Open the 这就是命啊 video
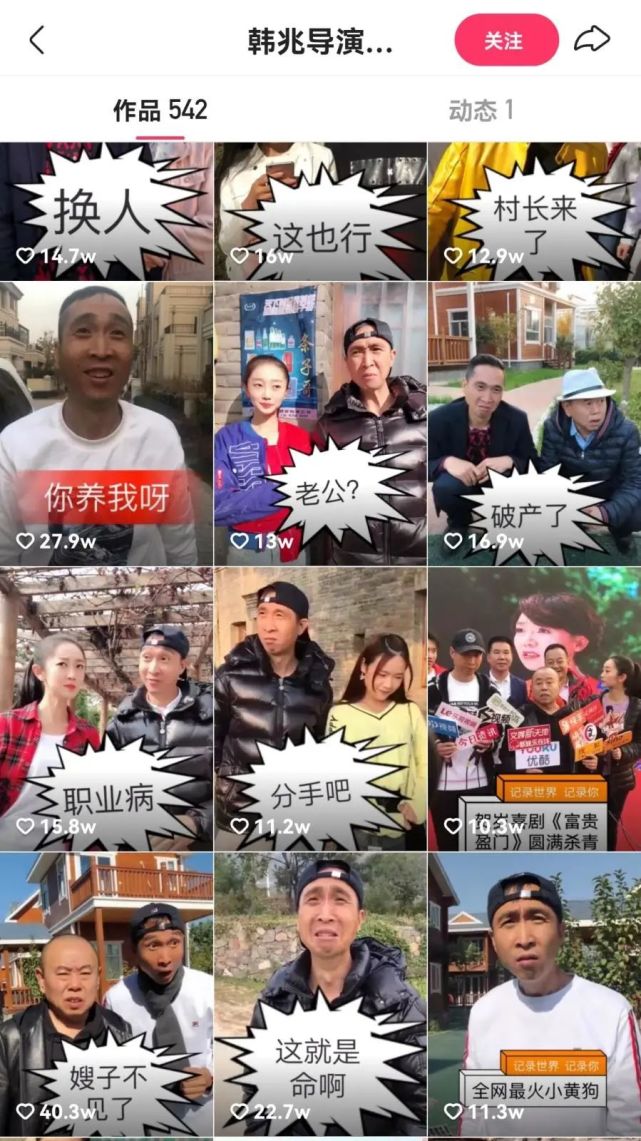The image size is (641, 1141). pos(320,993)
